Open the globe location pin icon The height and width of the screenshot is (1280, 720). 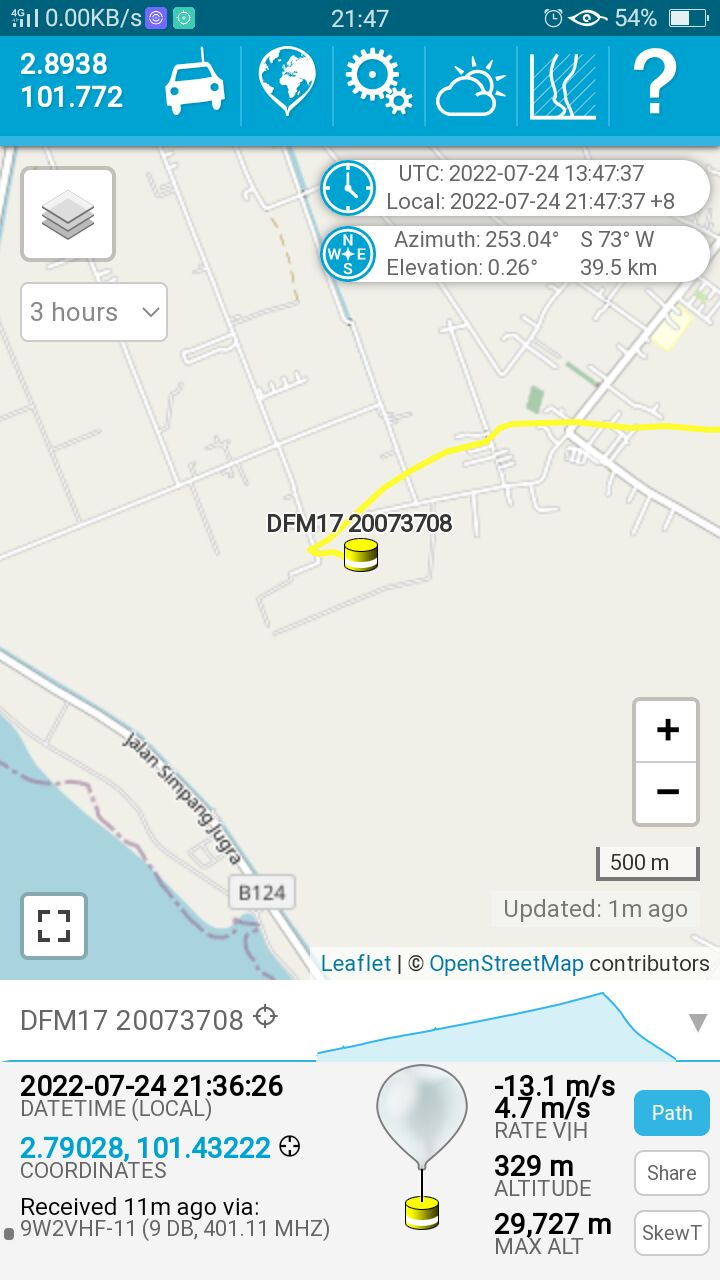coord(286,82)
